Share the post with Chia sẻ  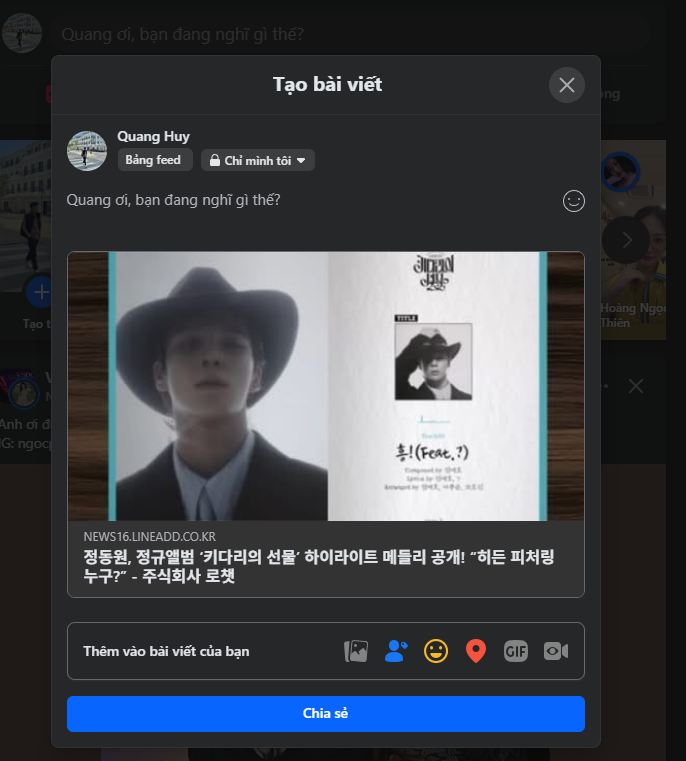pyautogui.click(x=325, y=714)
